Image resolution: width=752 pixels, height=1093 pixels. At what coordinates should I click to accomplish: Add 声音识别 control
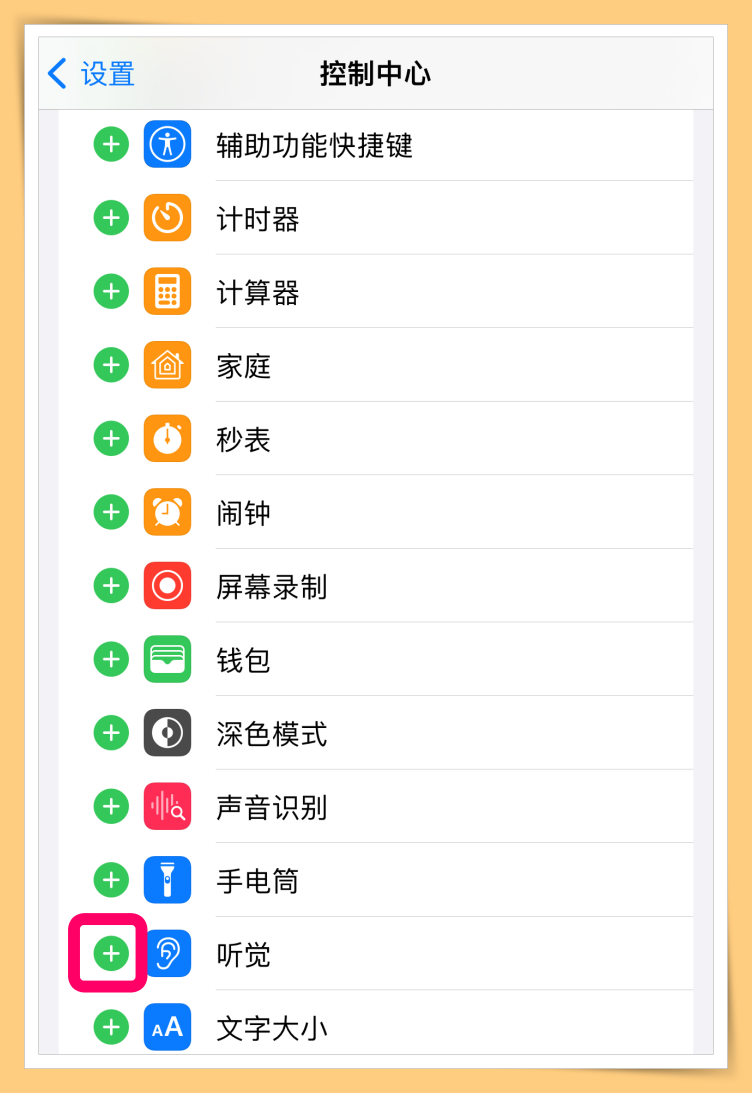(111, 806)
